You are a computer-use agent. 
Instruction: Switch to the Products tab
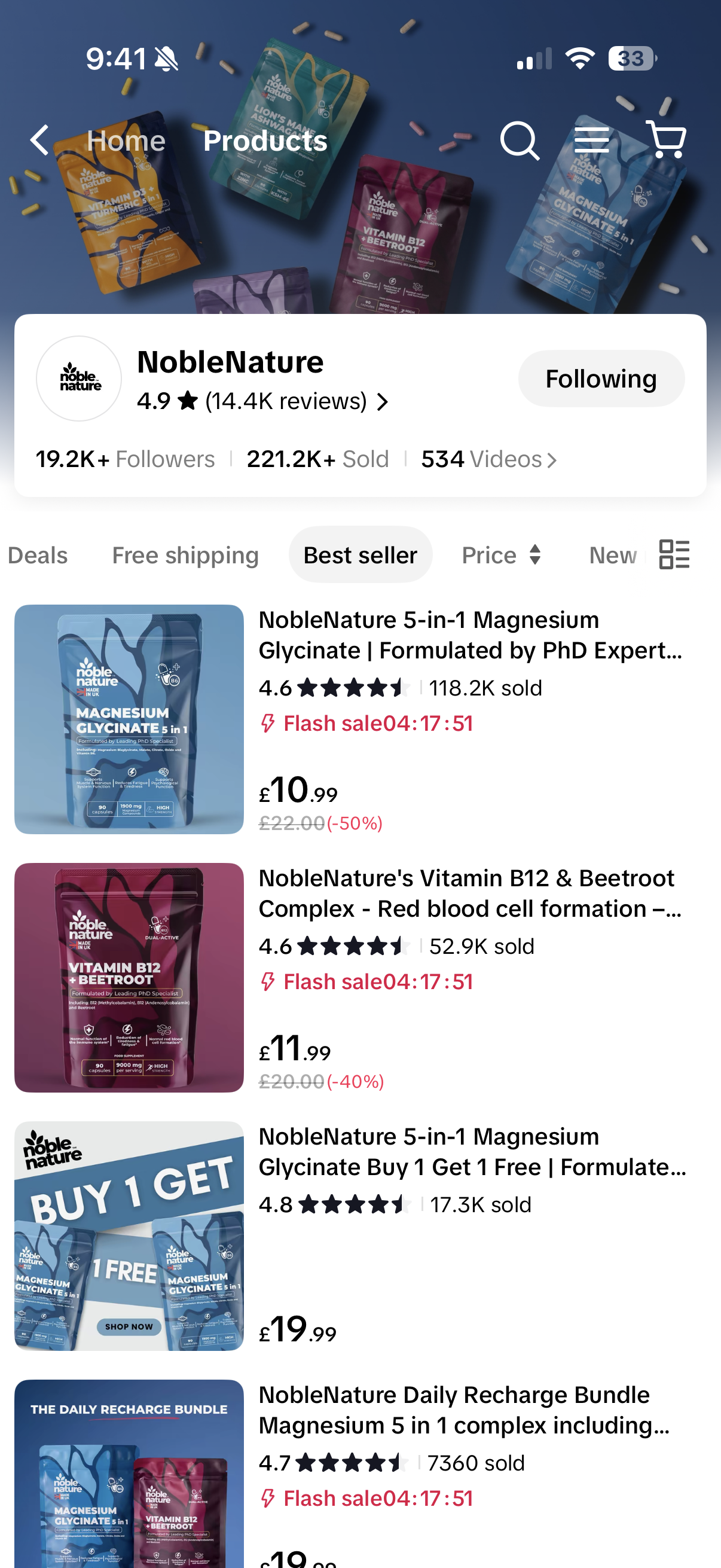[x=265, y=141]
